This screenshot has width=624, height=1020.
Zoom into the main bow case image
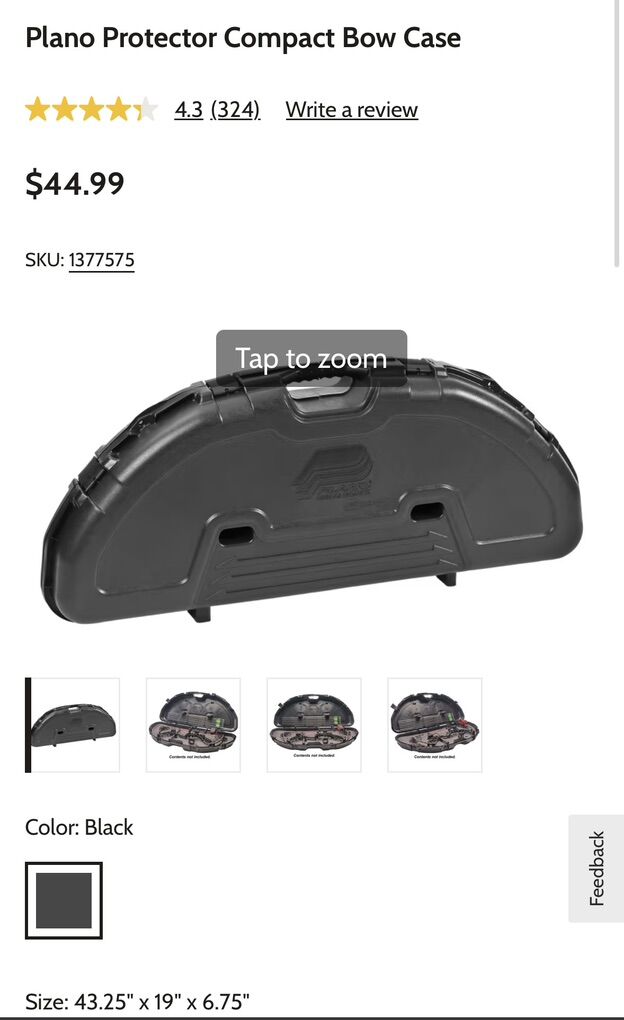[x=311, y=490]
